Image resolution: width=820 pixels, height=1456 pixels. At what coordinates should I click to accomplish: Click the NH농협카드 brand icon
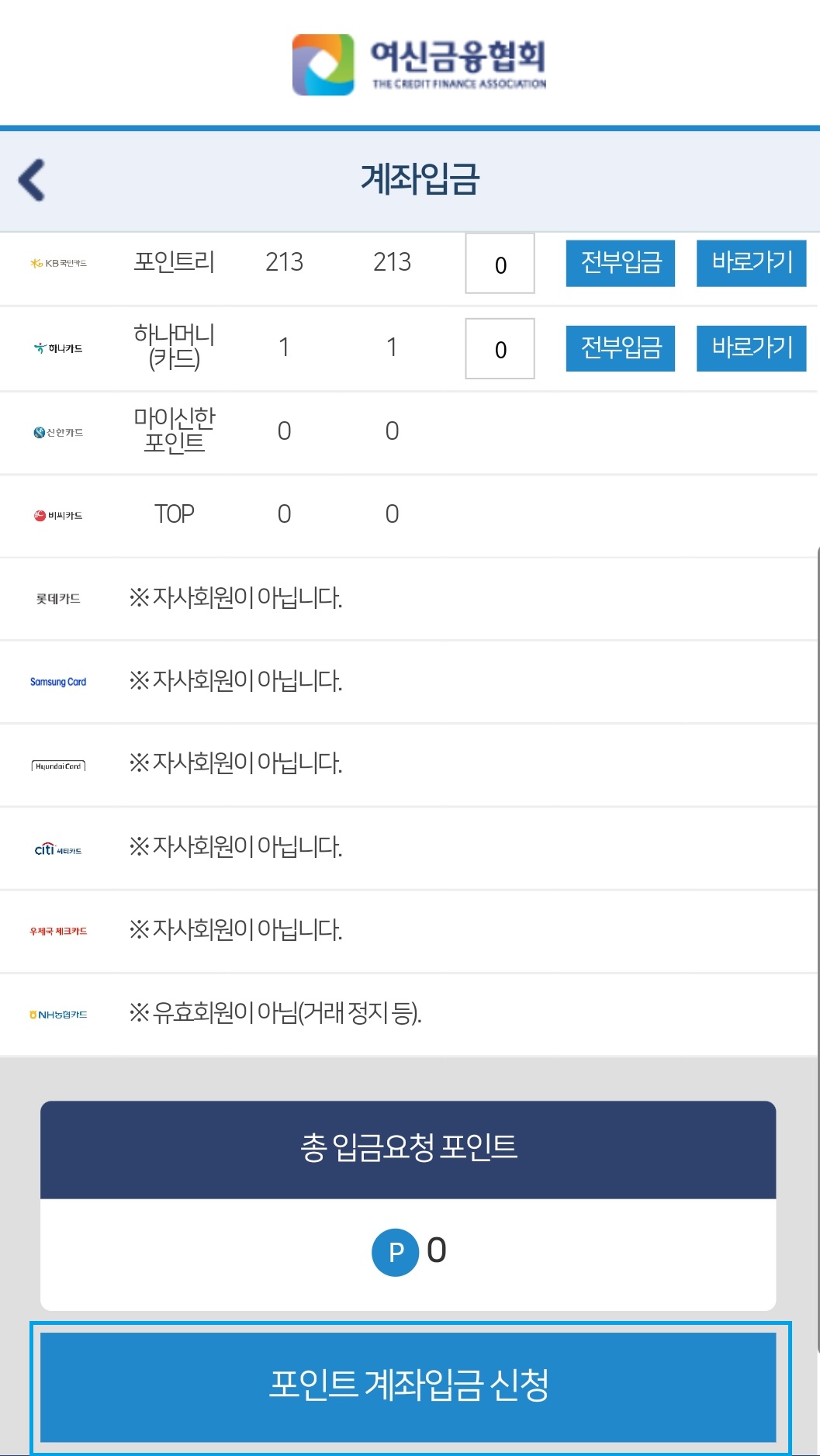coord(59,1013)
